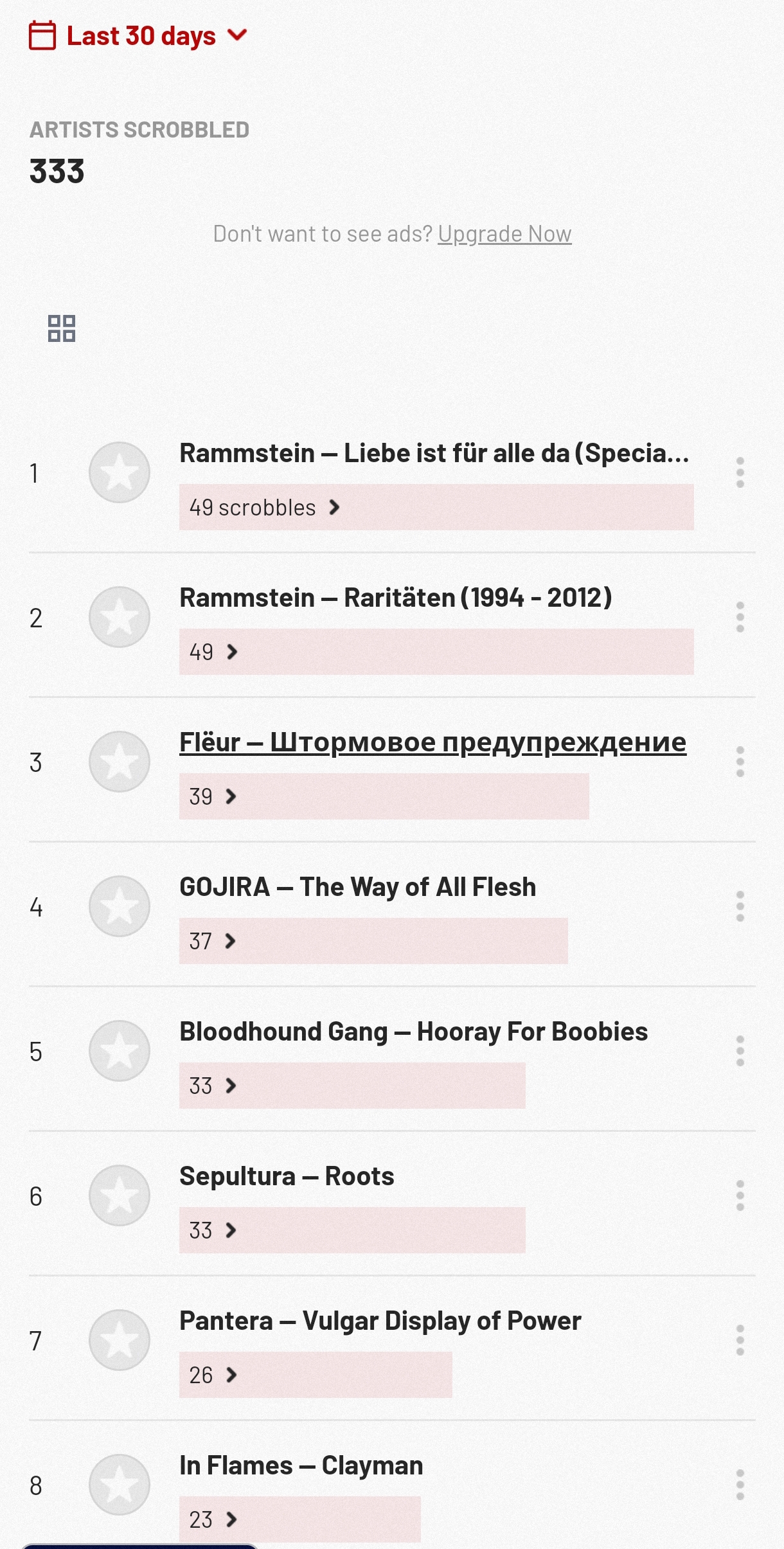This screenshot has height=1549, width=784.
Task: Switch to grid view layout
Action: (62, 328)
